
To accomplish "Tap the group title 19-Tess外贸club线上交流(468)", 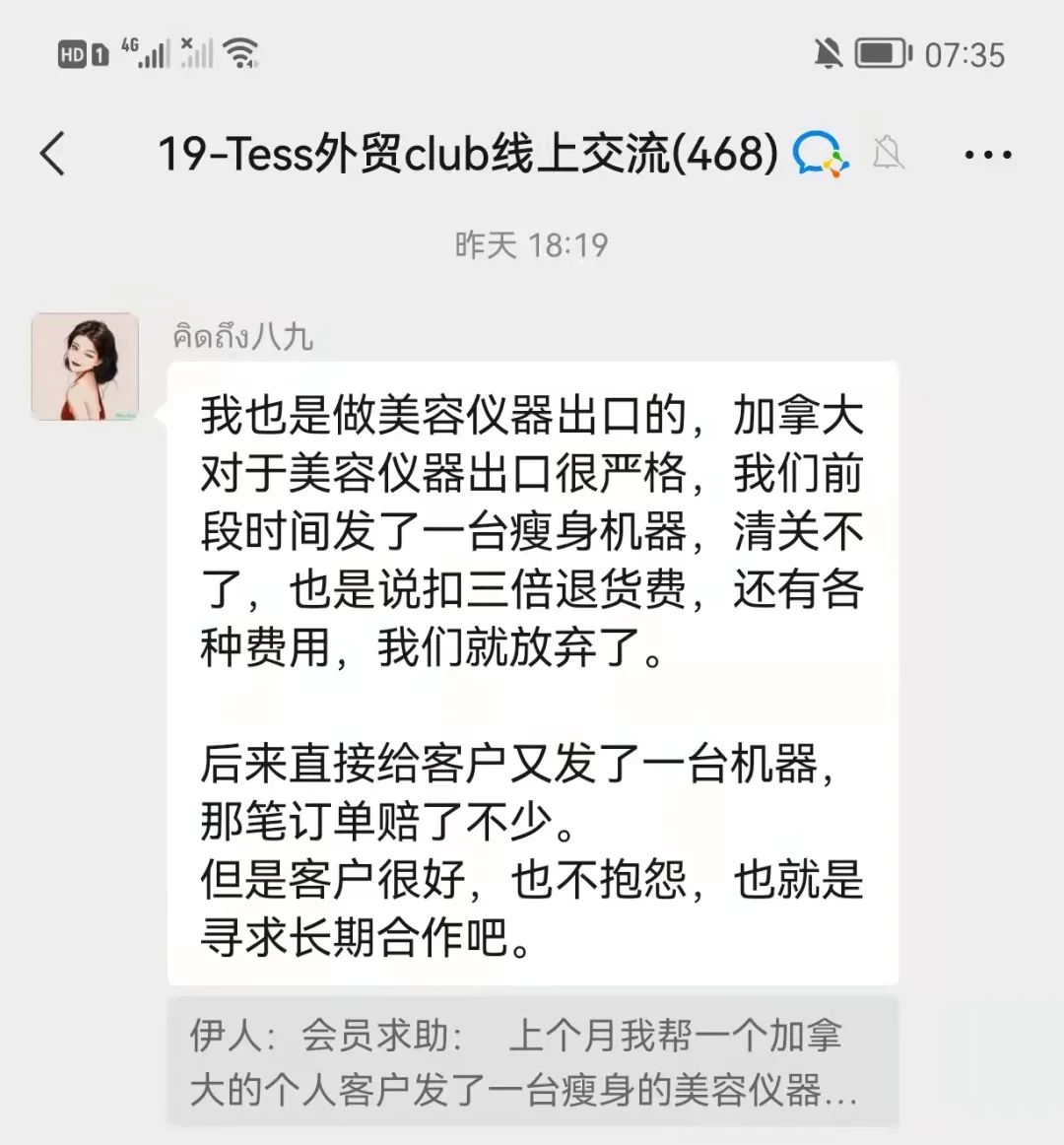I will (x=463, y=155).
